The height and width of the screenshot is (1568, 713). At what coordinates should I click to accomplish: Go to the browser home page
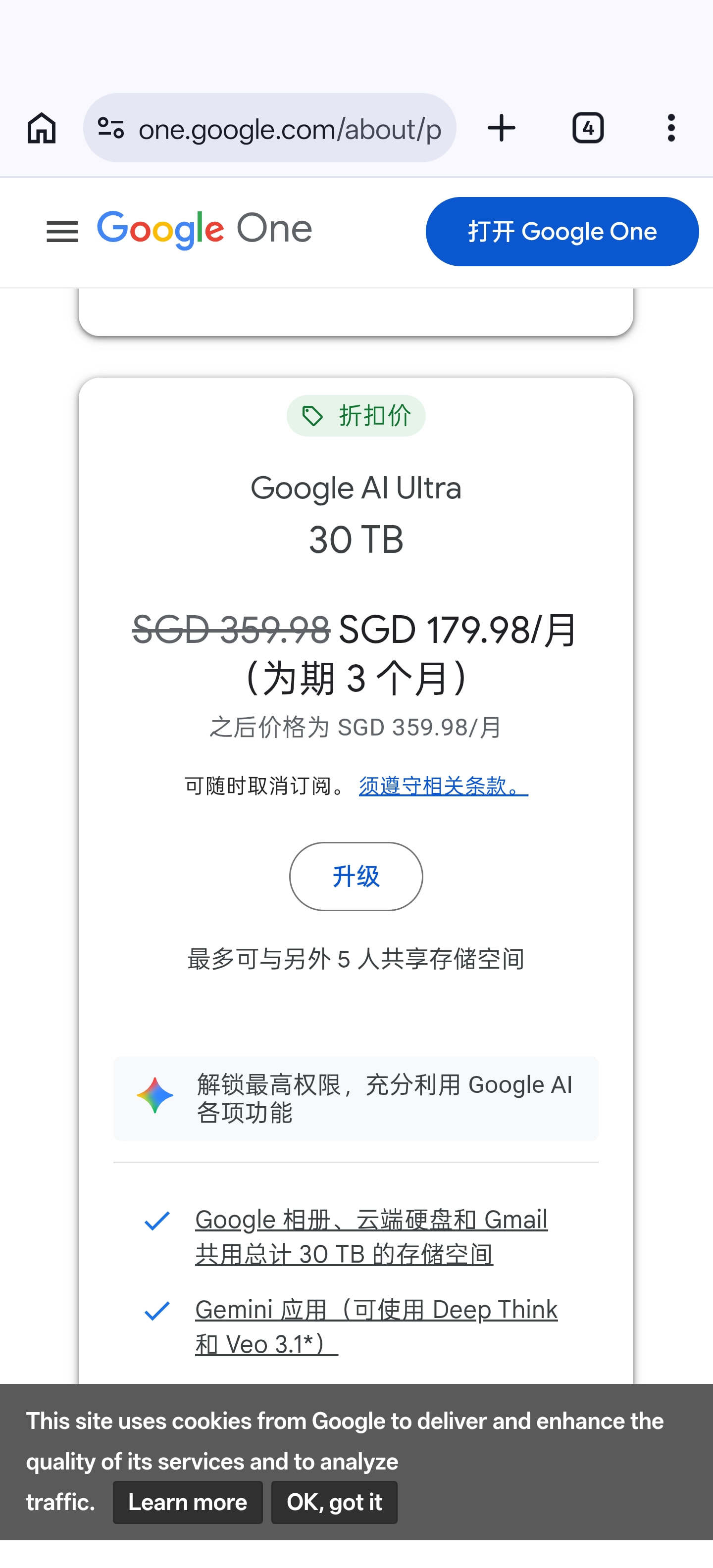click(x=42, y=128)
